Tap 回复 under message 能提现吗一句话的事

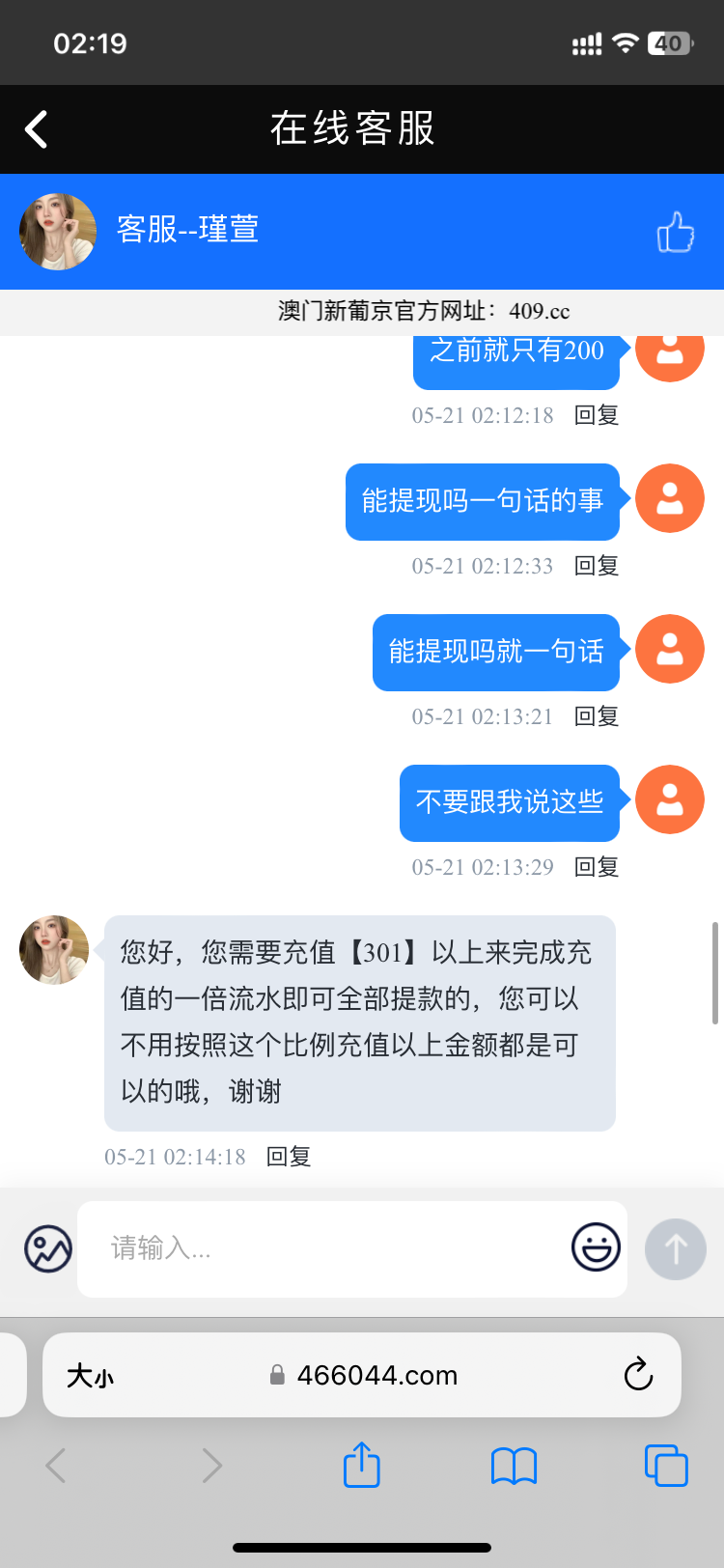pyautogui.click(x=597, y=566)
